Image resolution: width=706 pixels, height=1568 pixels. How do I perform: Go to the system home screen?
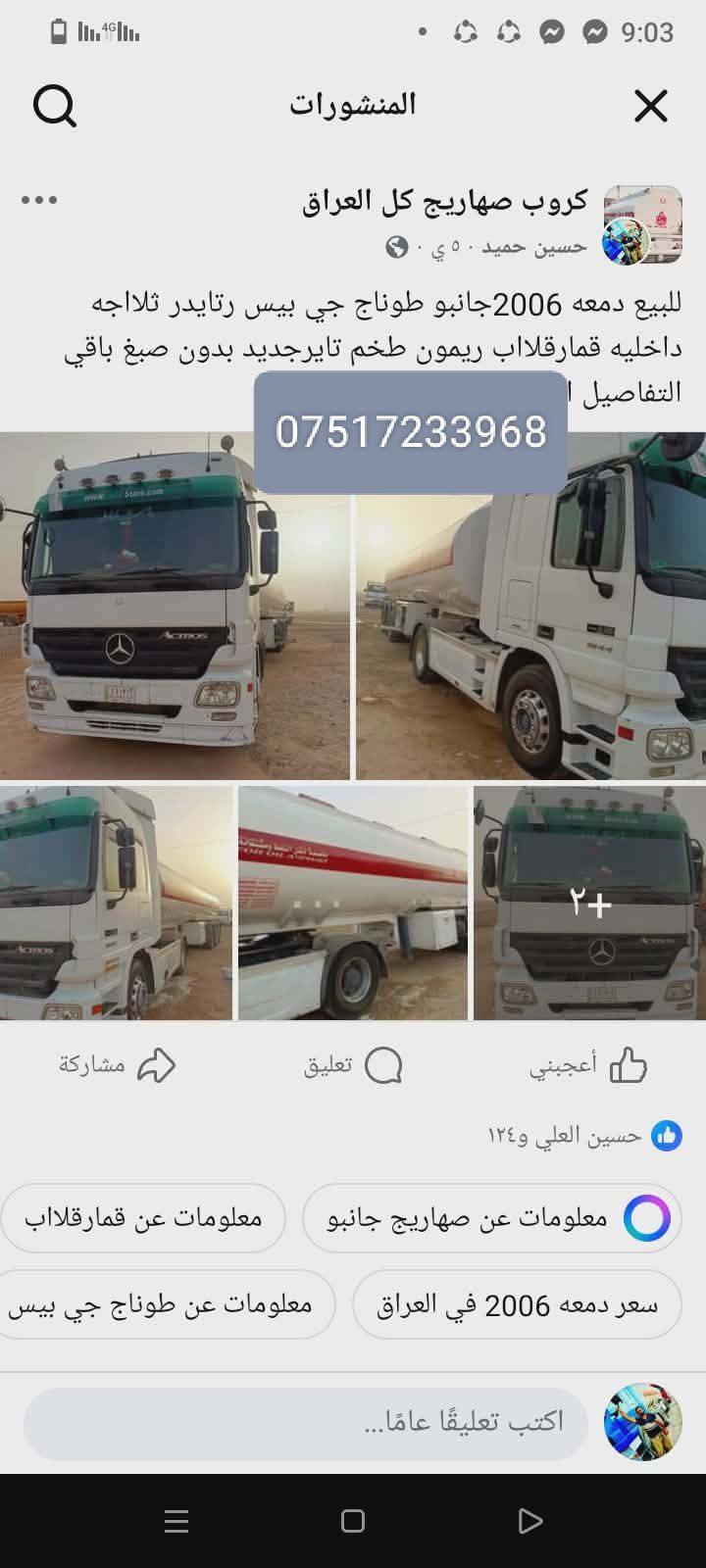353,1521
